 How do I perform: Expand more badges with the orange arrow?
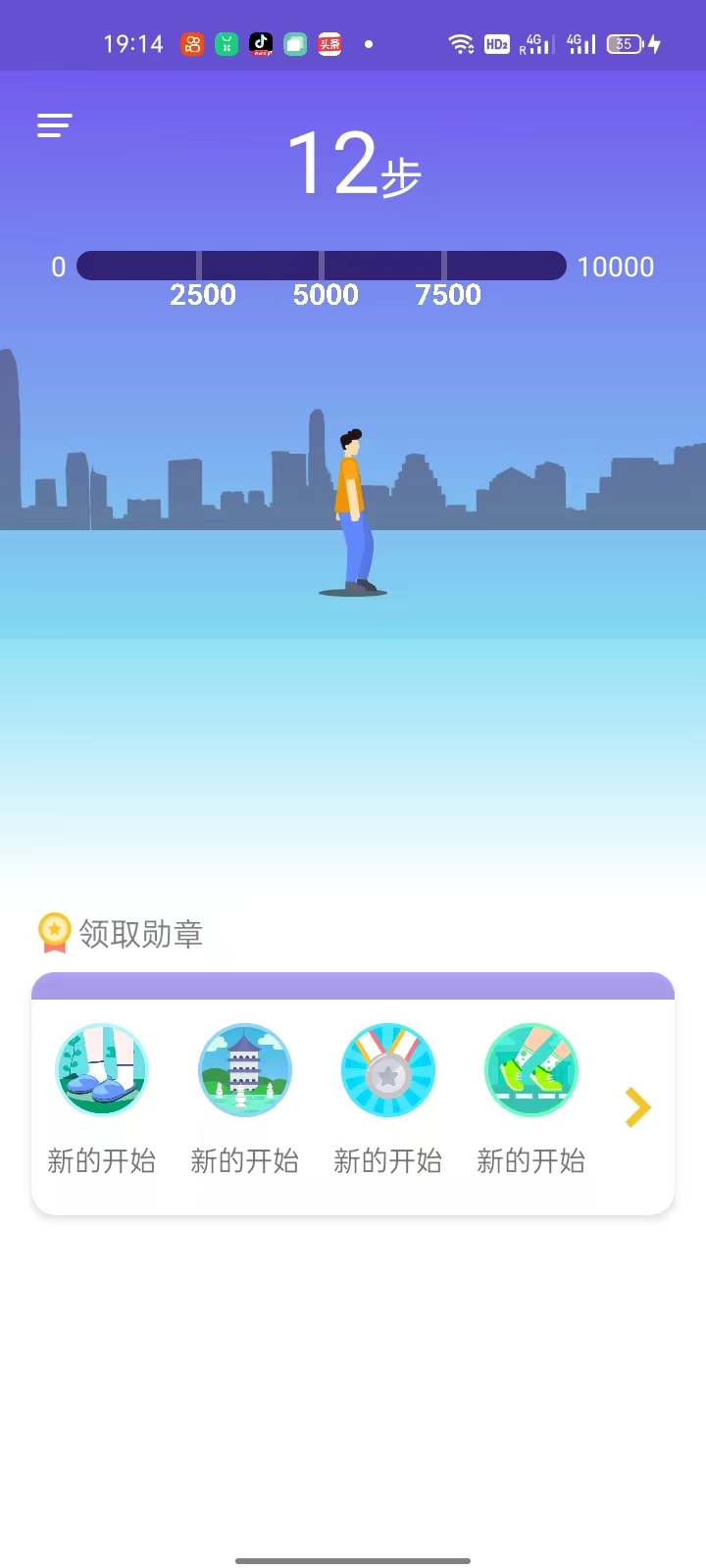pyautogui.click(x=637, y=1106)
